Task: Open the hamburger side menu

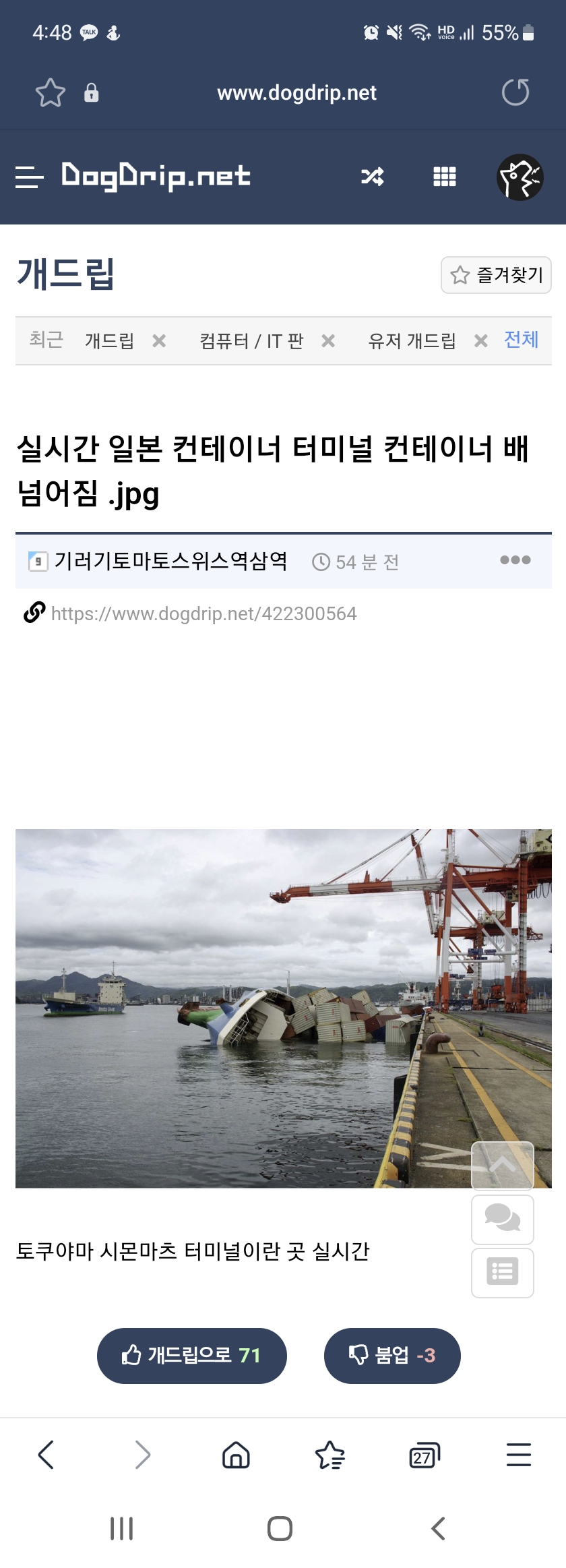Action: (29, 177)
